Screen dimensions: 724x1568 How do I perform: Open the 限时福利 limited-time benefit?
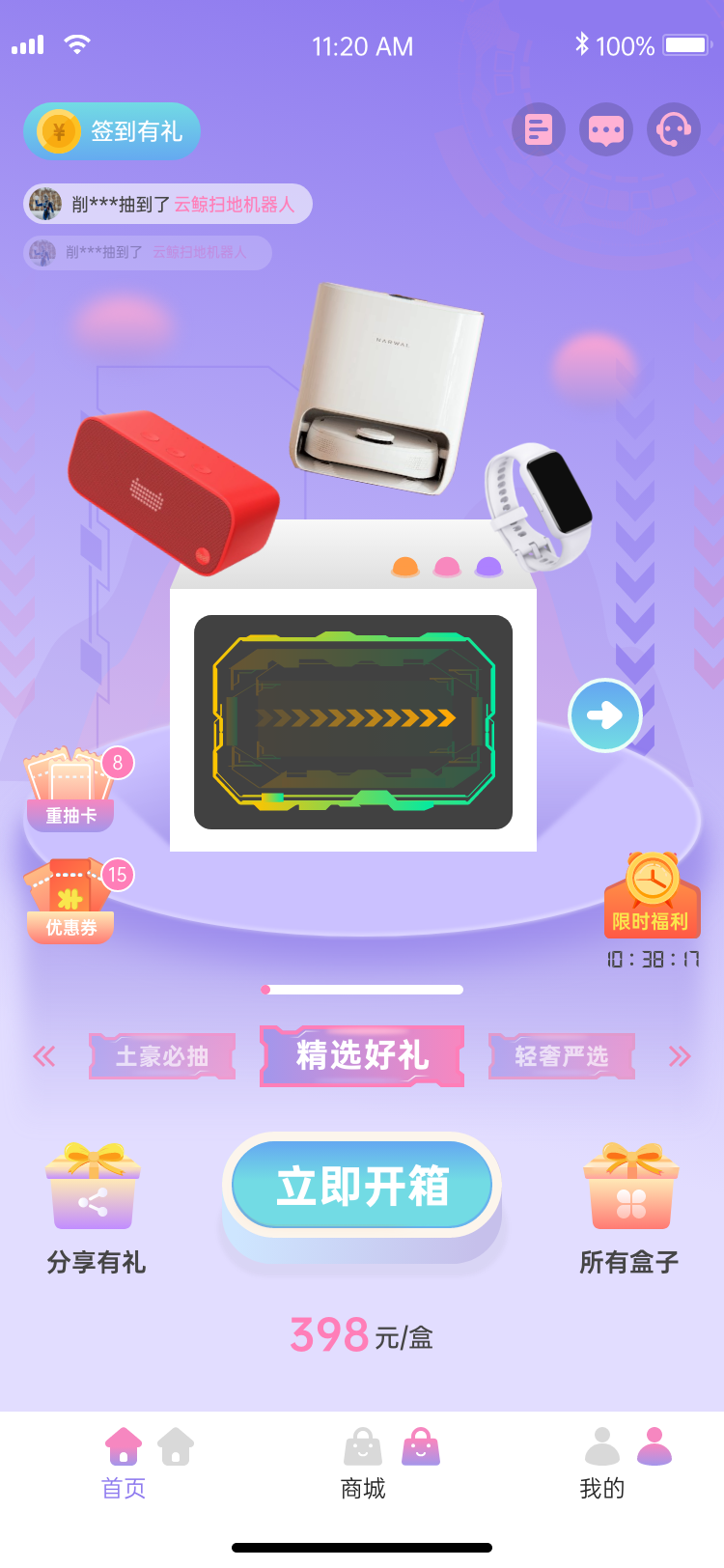(x=652, y=898)
